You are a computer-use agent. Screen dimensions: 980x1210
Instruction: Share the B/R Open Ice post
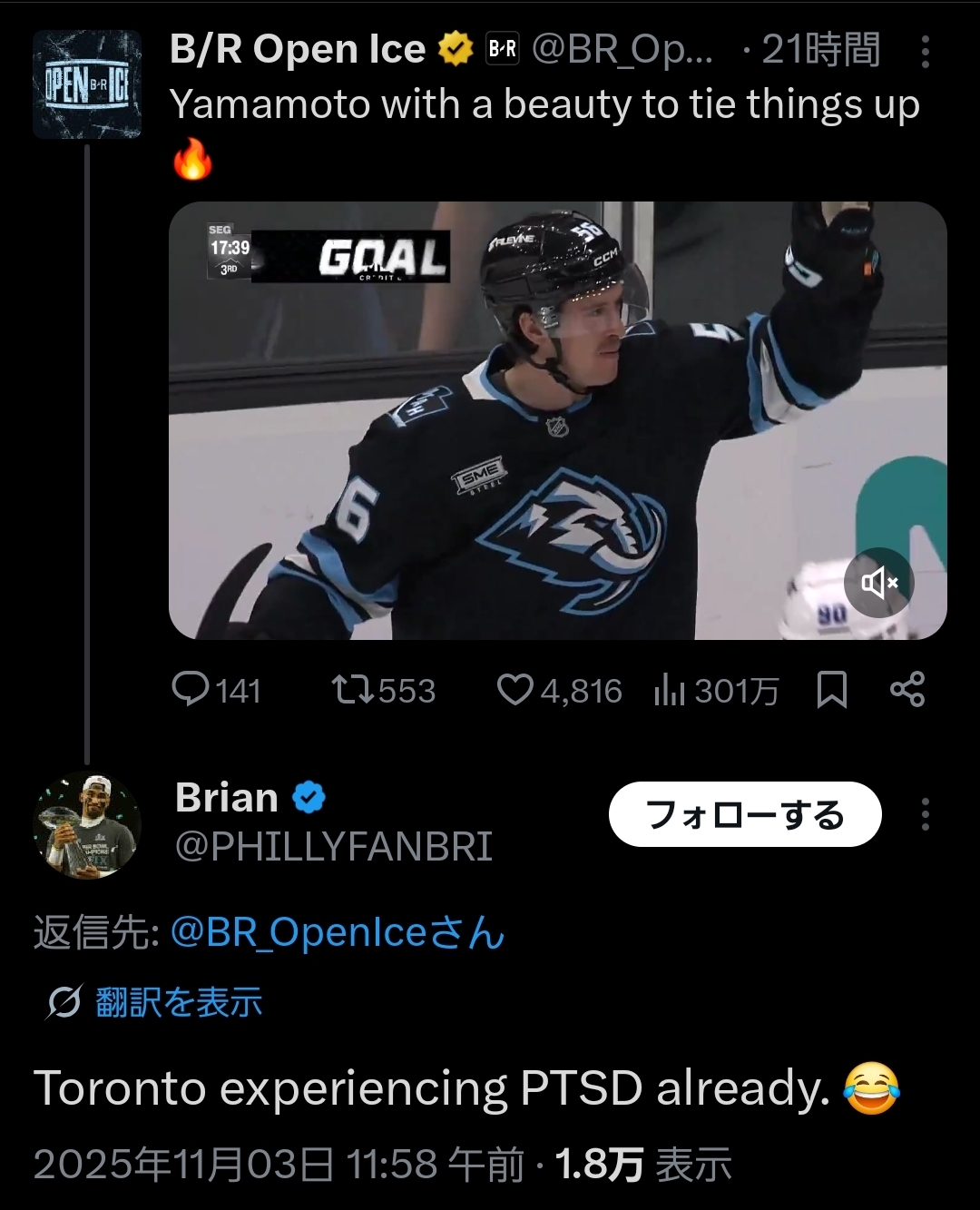[907, 690]
